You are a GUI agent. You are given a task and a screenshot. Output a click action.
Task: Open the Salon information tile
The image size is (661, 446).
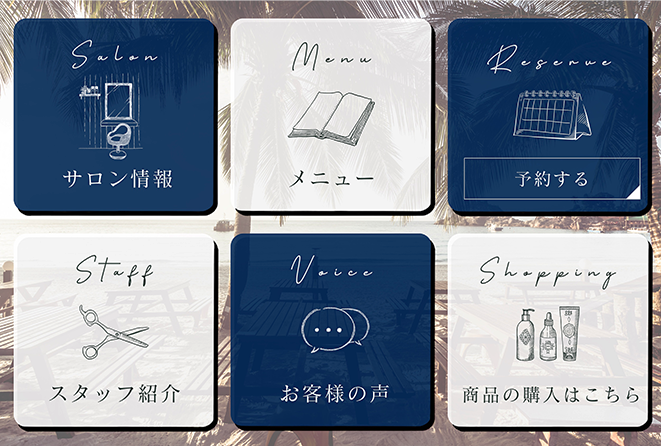[115, 115]
